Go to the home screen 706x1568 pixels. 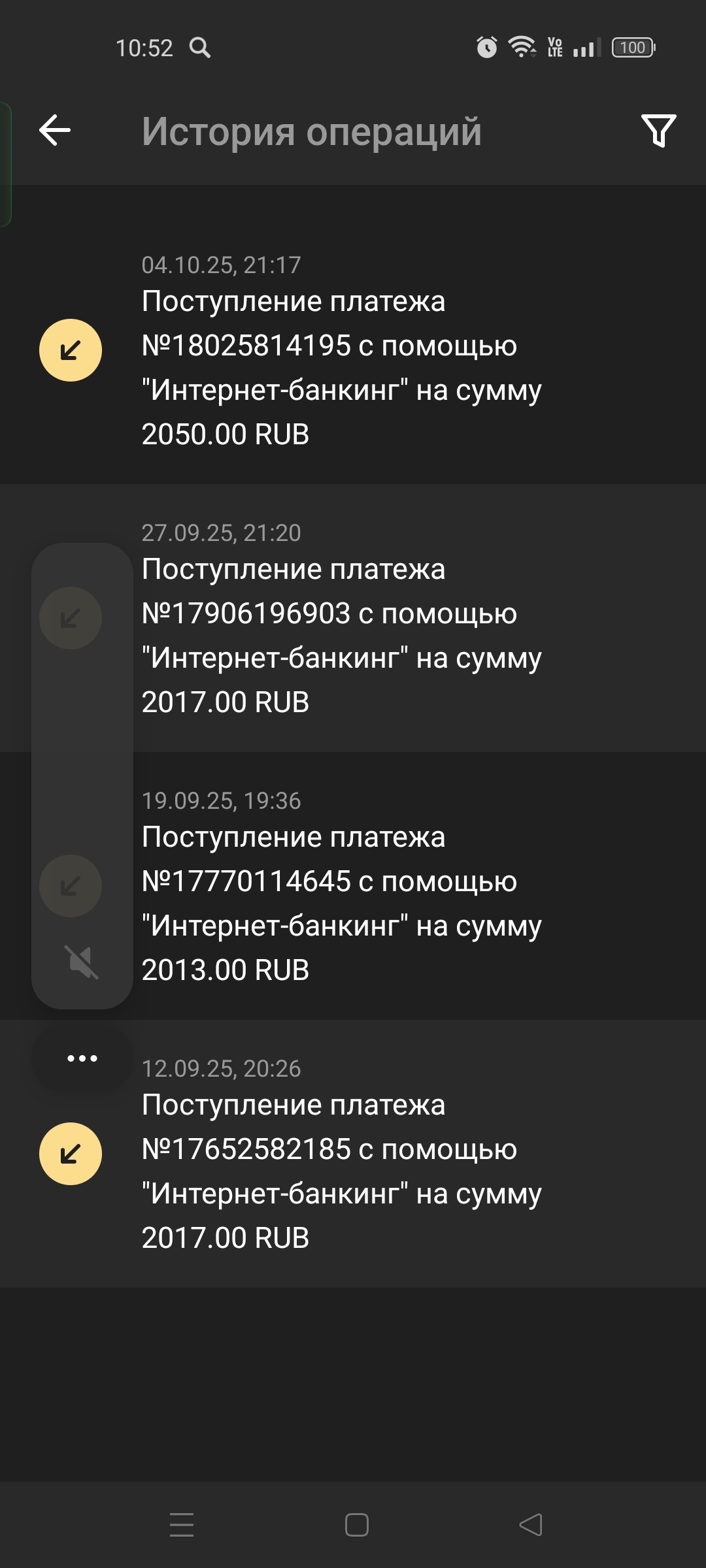[357, 1525]
